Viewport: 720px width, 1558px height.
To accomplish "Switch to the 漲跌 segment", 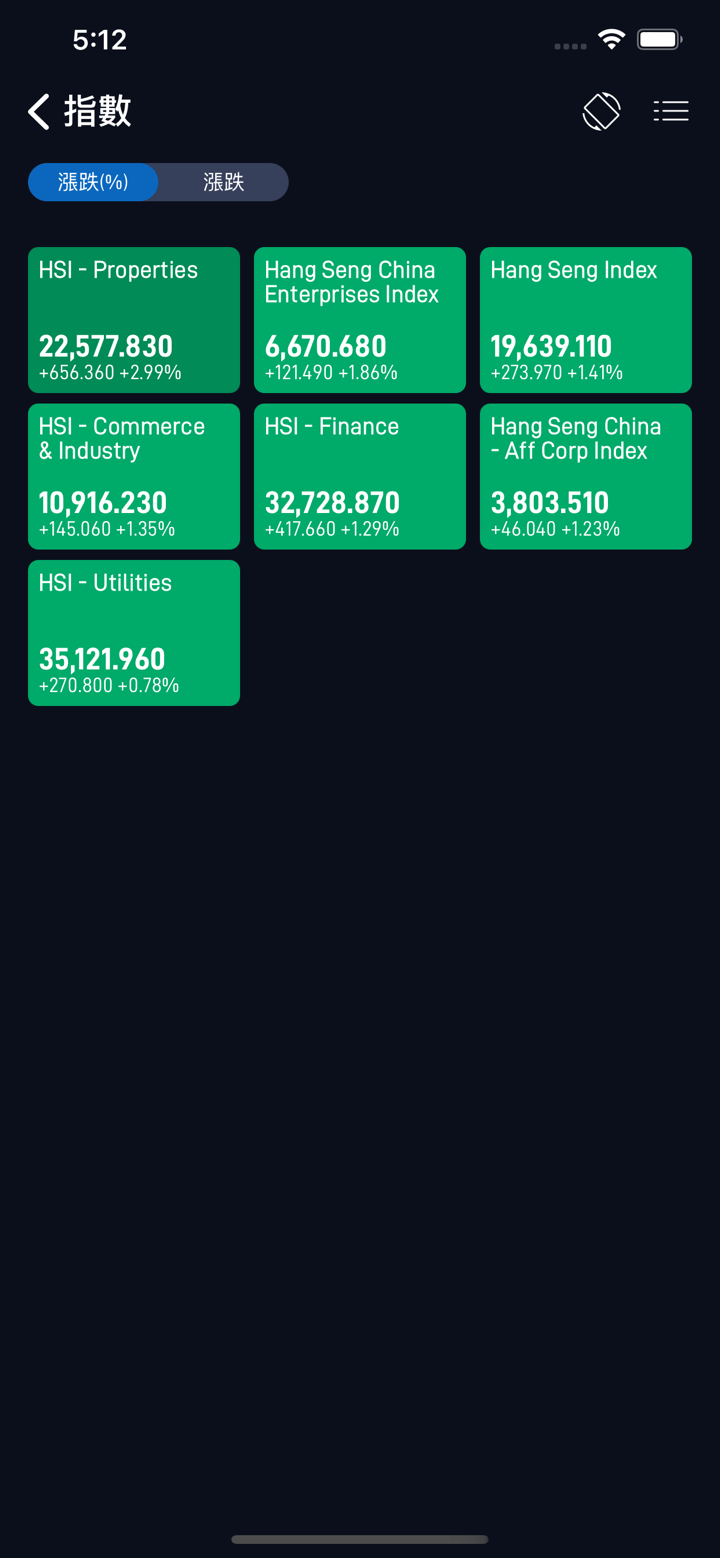I will tap(223, 182).
